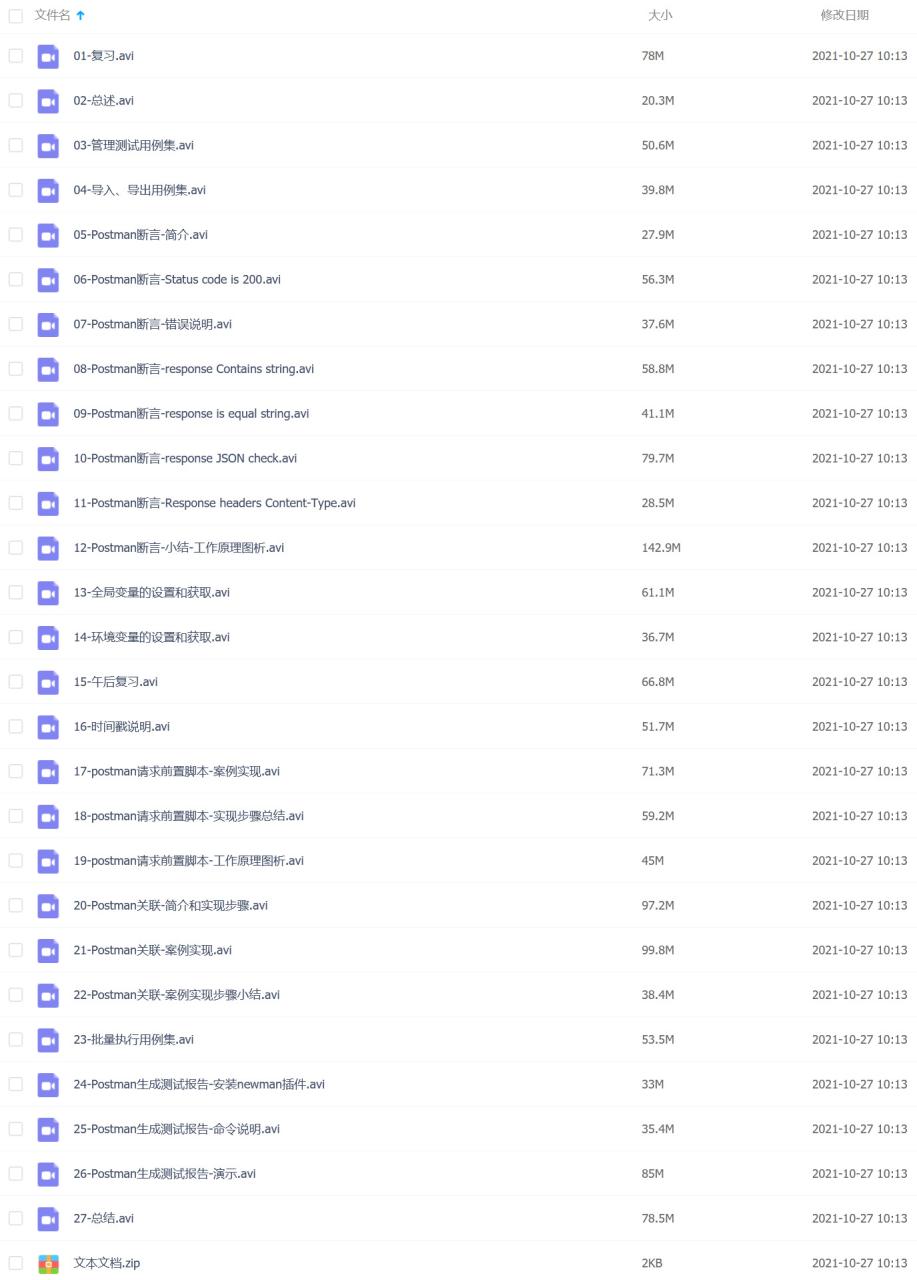
Task: Tick checkbox for 23-批量执行用例集.avi
Action: [15, 1039]
